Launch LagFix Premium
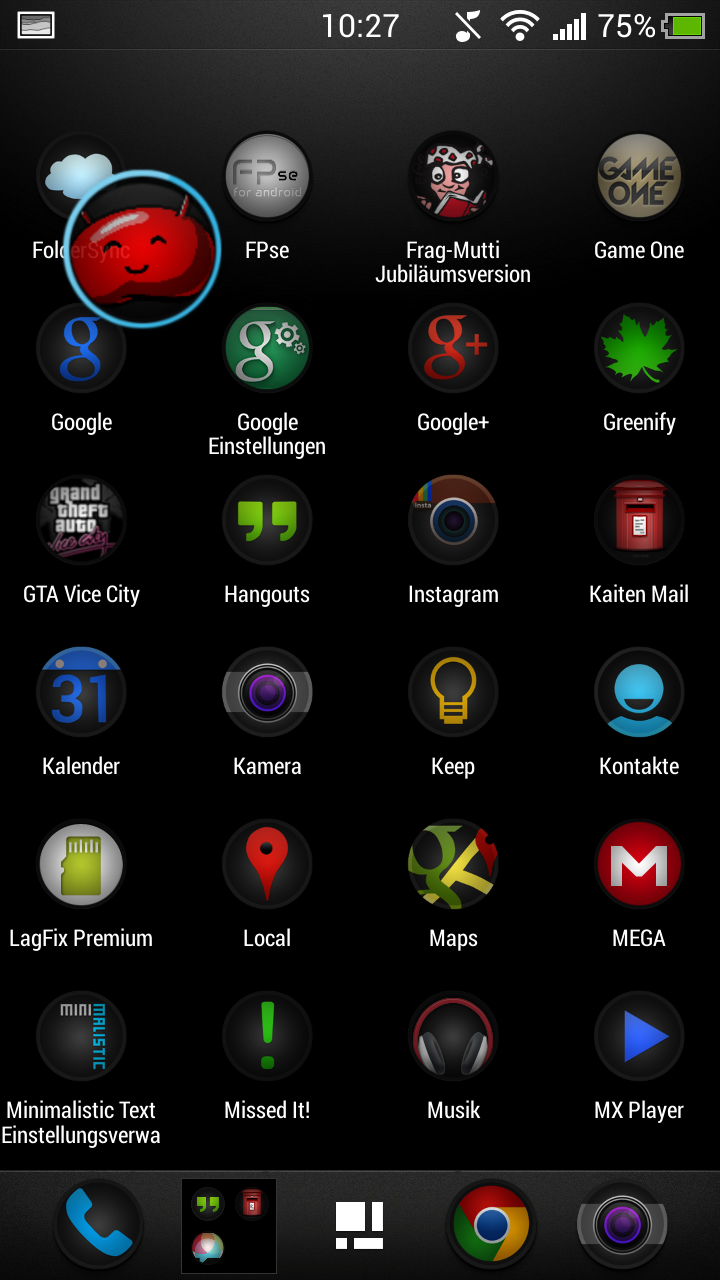Viewport: 720px width, 1280px height. pos(81,866)
